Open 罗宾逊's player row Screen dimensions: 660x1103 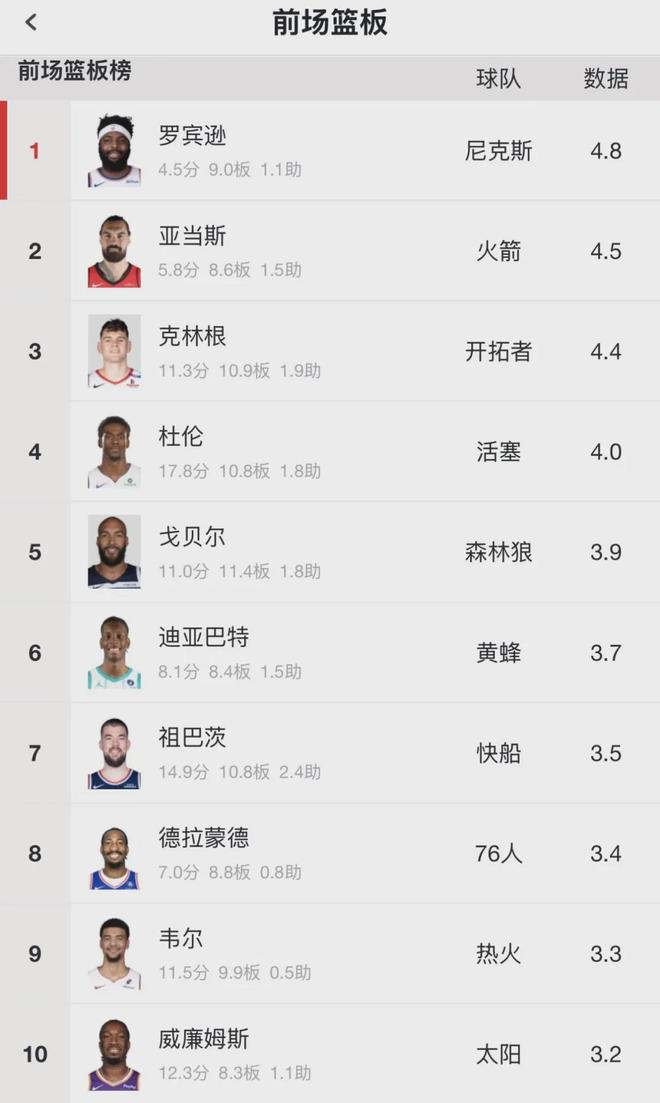(330, 151)
